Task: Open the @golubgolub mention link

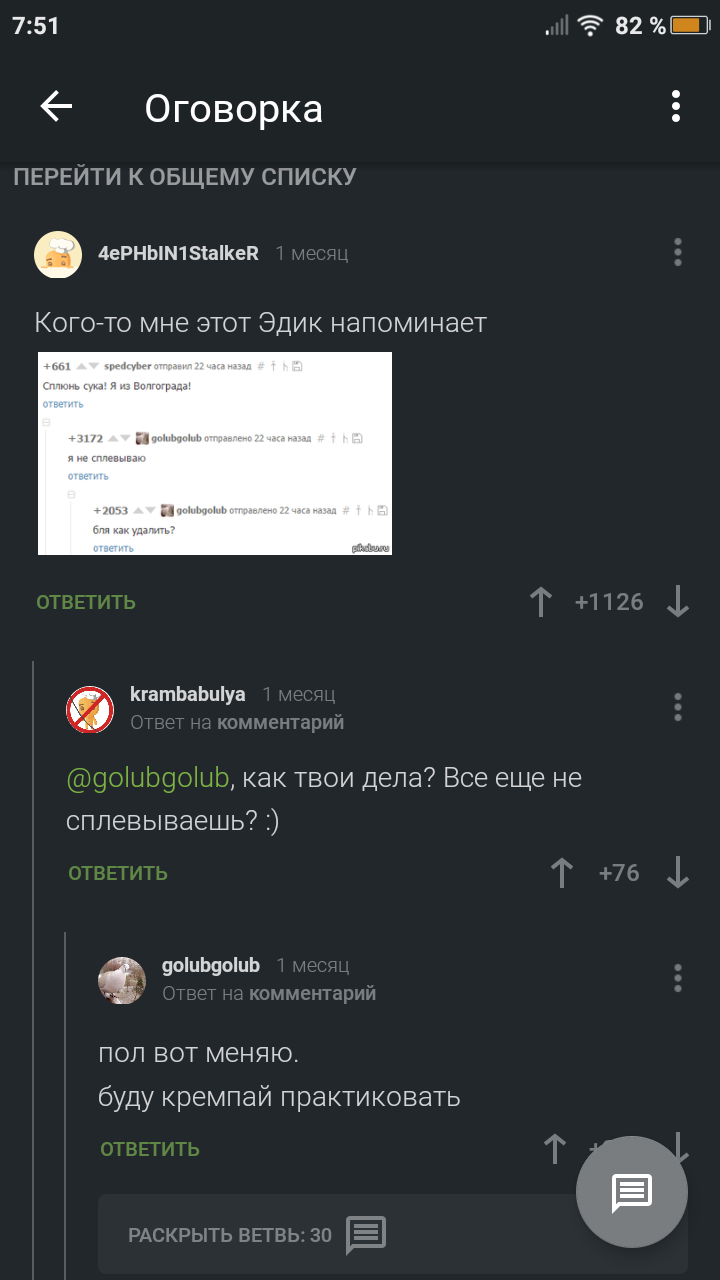Action: (148, 778)
